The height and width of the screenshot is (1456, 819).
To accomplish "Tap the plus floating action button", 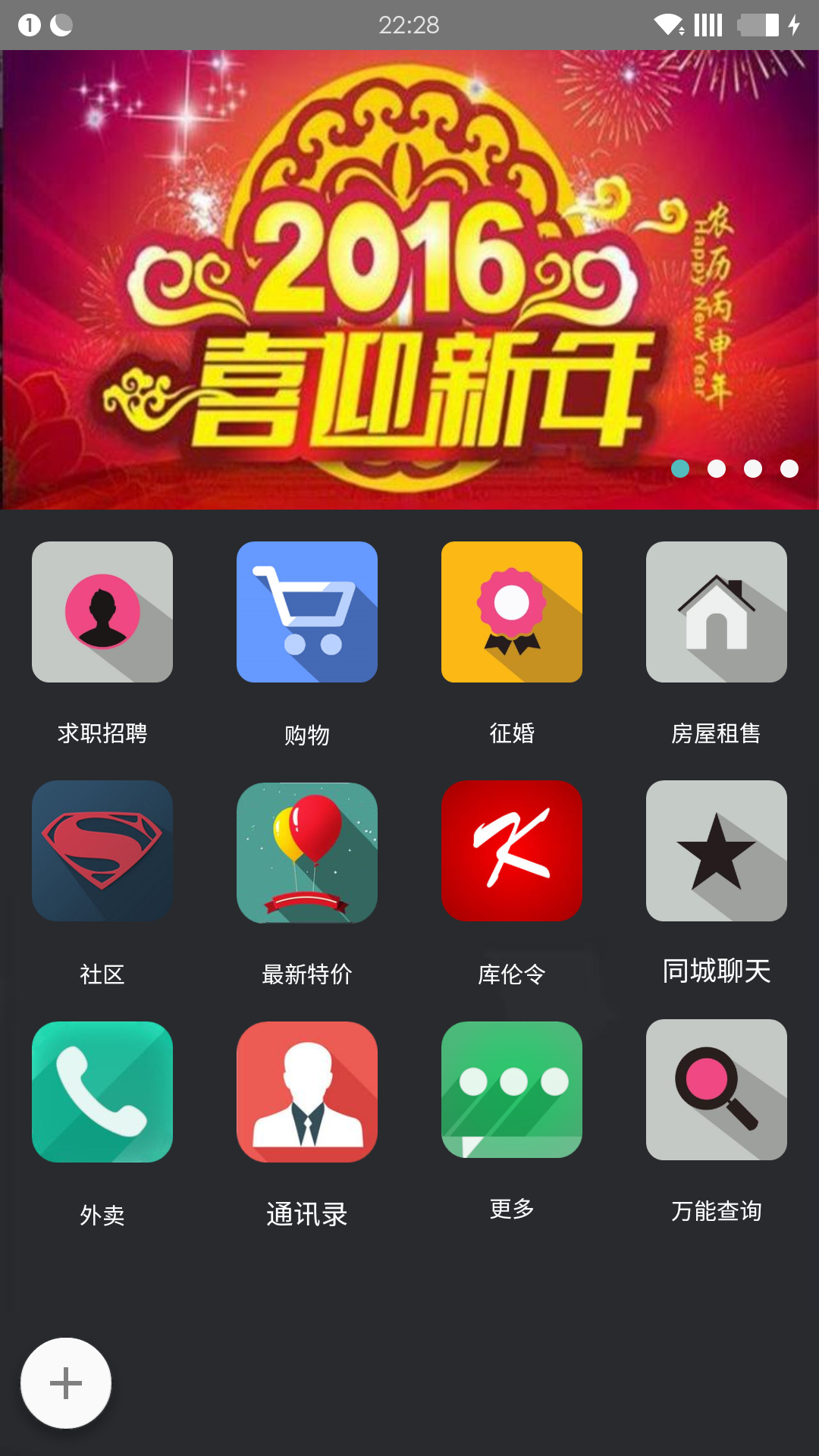I will tap(66, 1383).
